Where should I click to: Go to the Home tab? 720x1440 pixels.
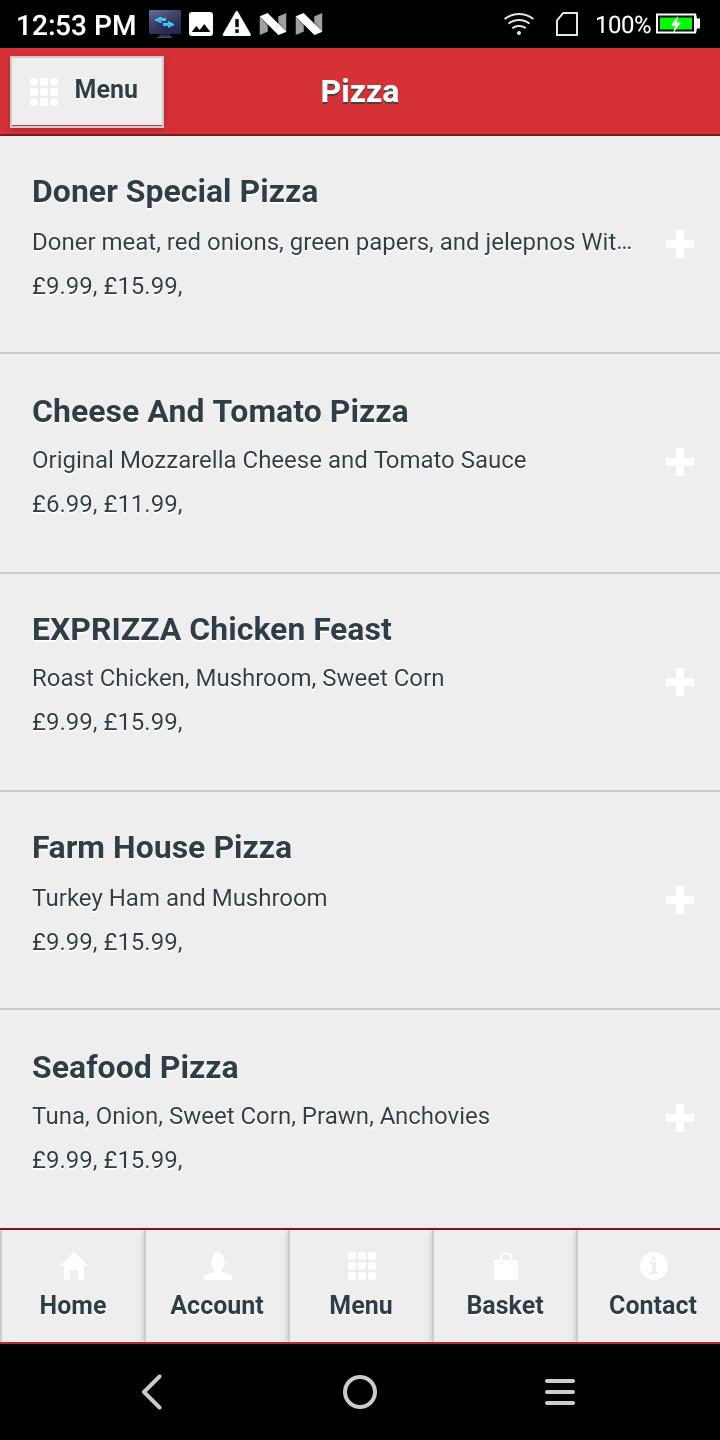point(73,1286)
